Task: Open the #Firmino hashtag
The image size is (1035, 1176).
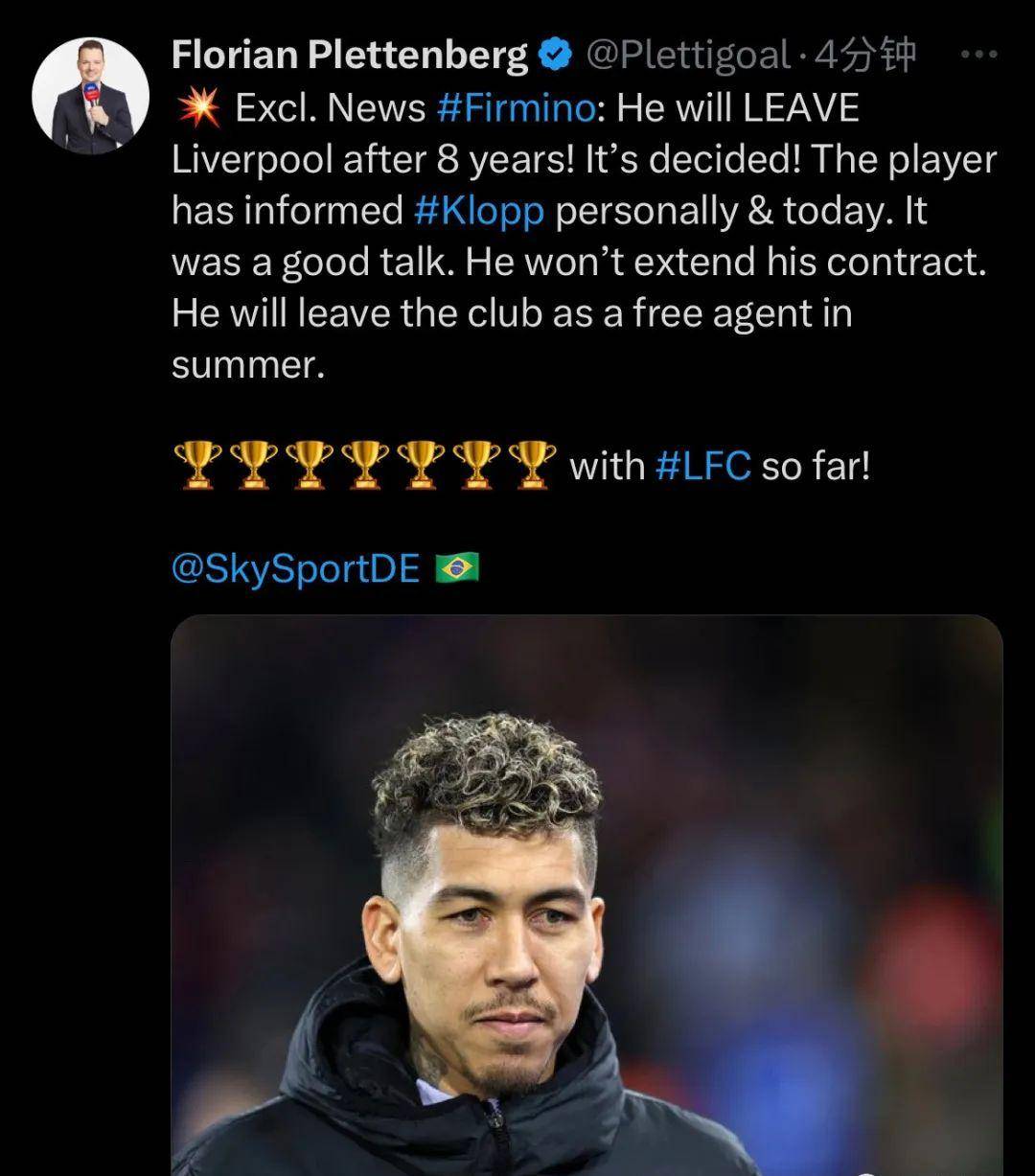Action: (x=515, y=108)
